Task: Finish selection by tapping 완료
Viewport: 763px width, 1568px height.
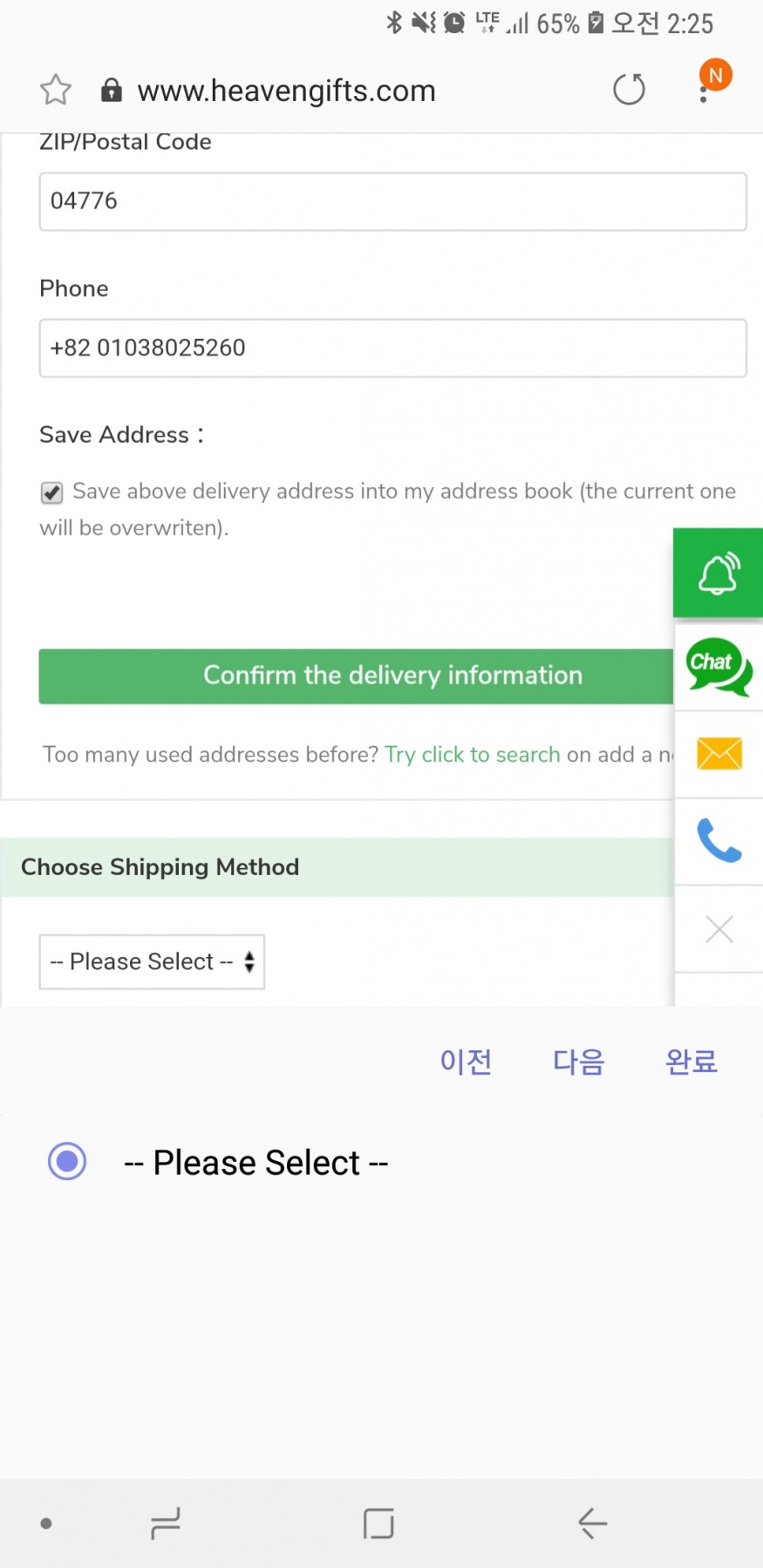Action: (691, 1061)
